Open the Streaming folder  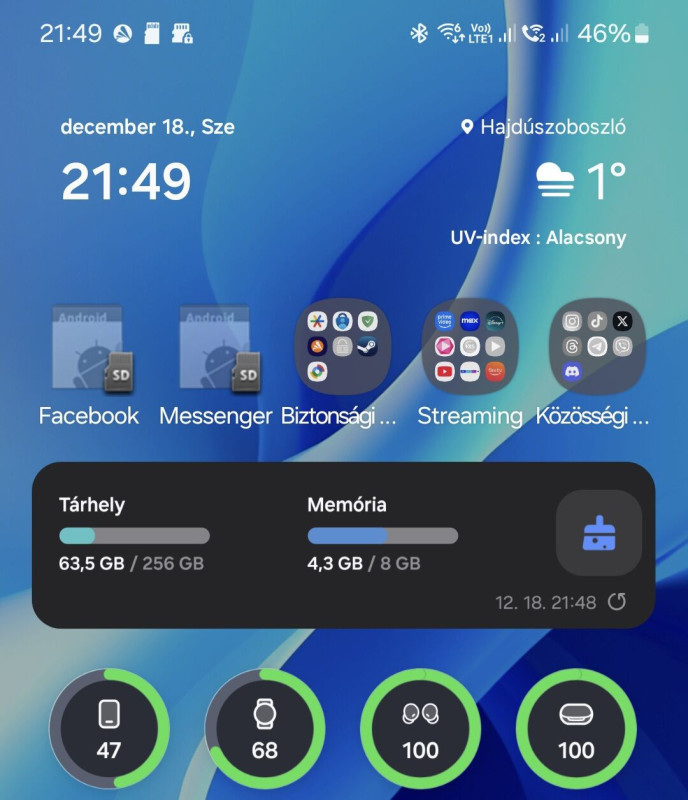470,347
